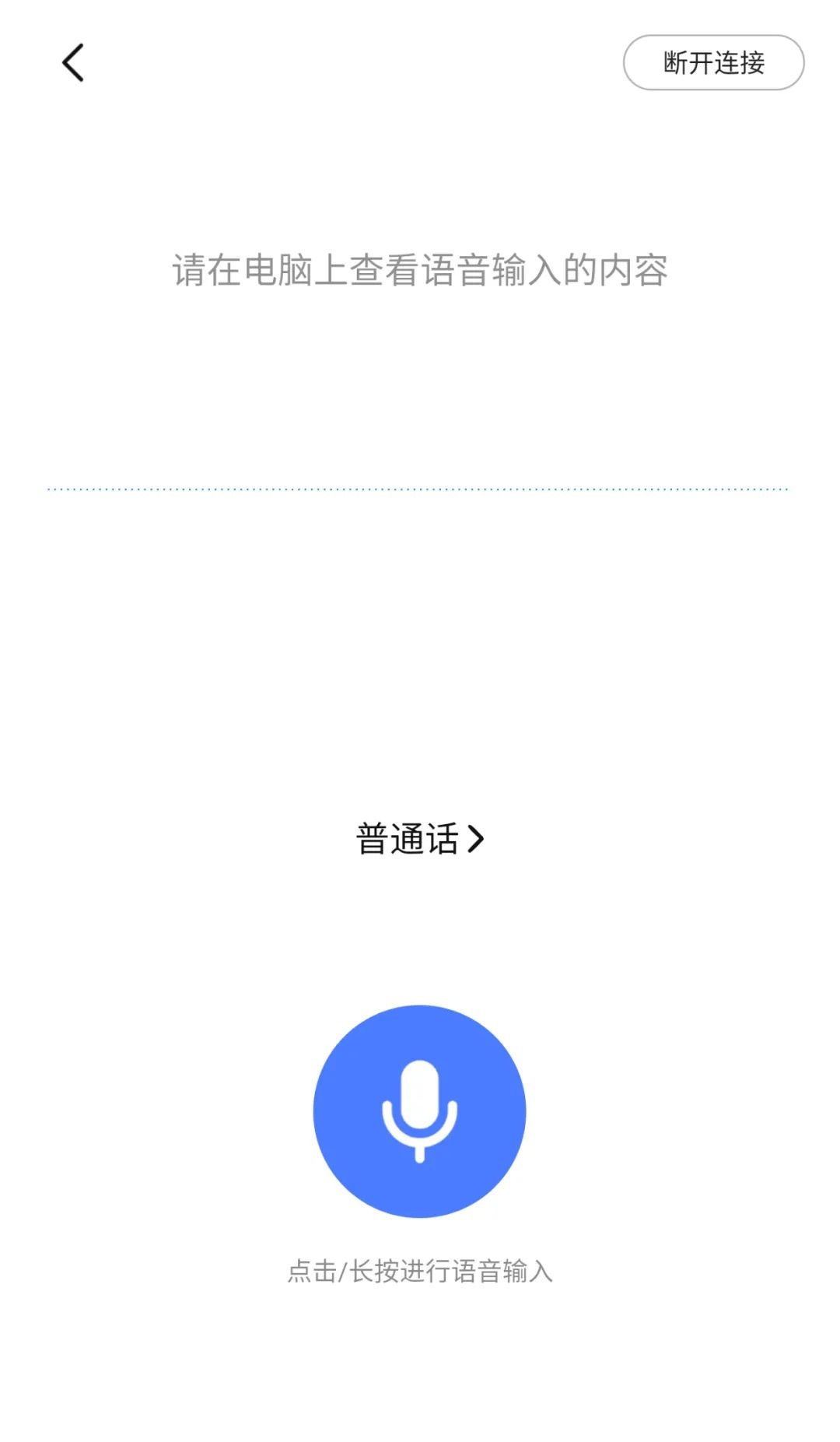Click the white microphone inside the blue circle
Image resolution: width=840 pixels, height=1442 pixels.
(x=420, y=1111)
